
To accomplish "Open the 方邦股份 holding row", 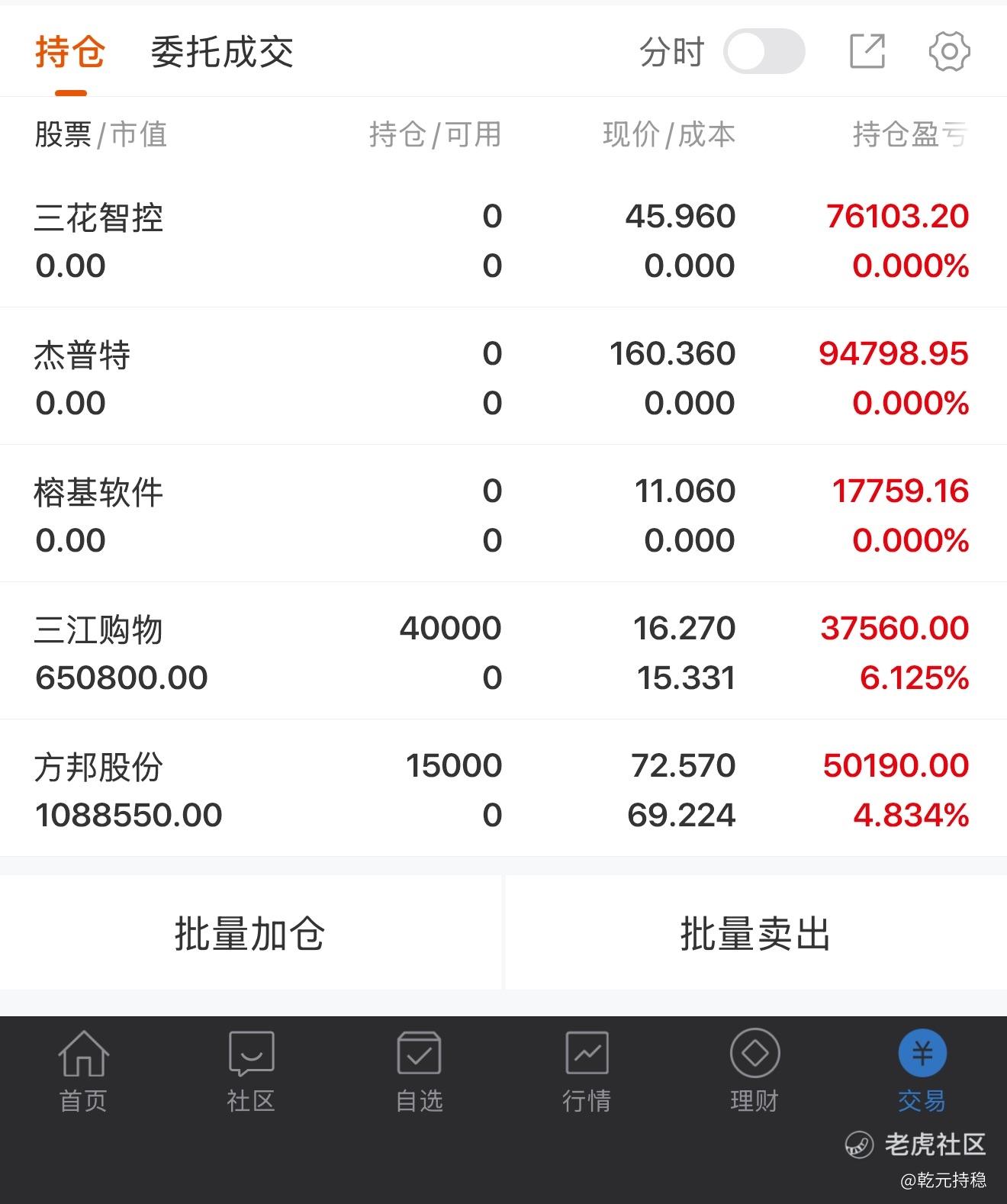I will (502, 790).
